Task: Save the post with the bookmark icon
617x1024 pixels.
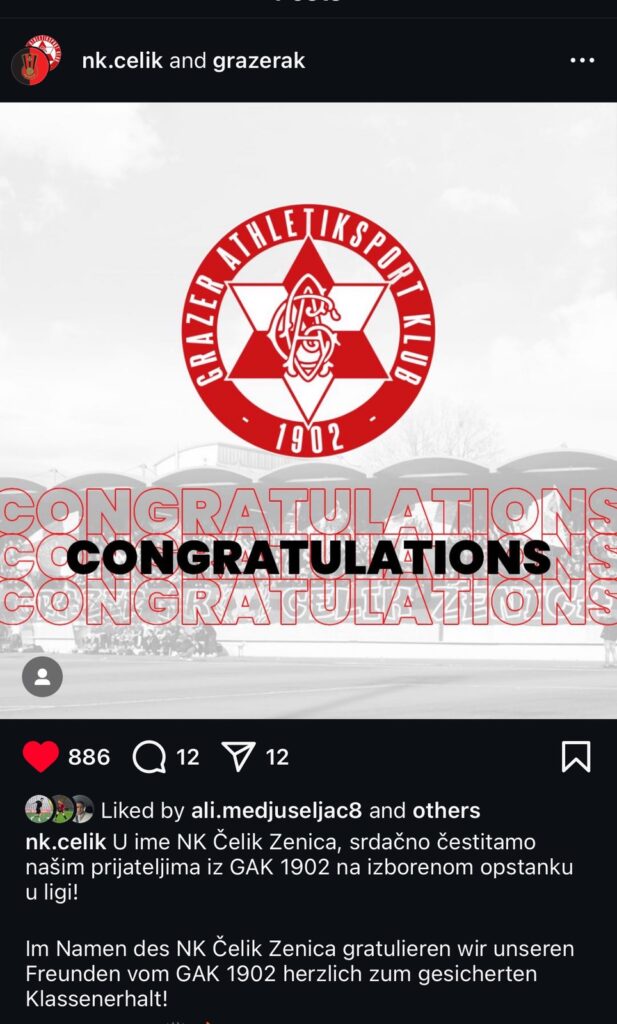Action: coord(576,757)
